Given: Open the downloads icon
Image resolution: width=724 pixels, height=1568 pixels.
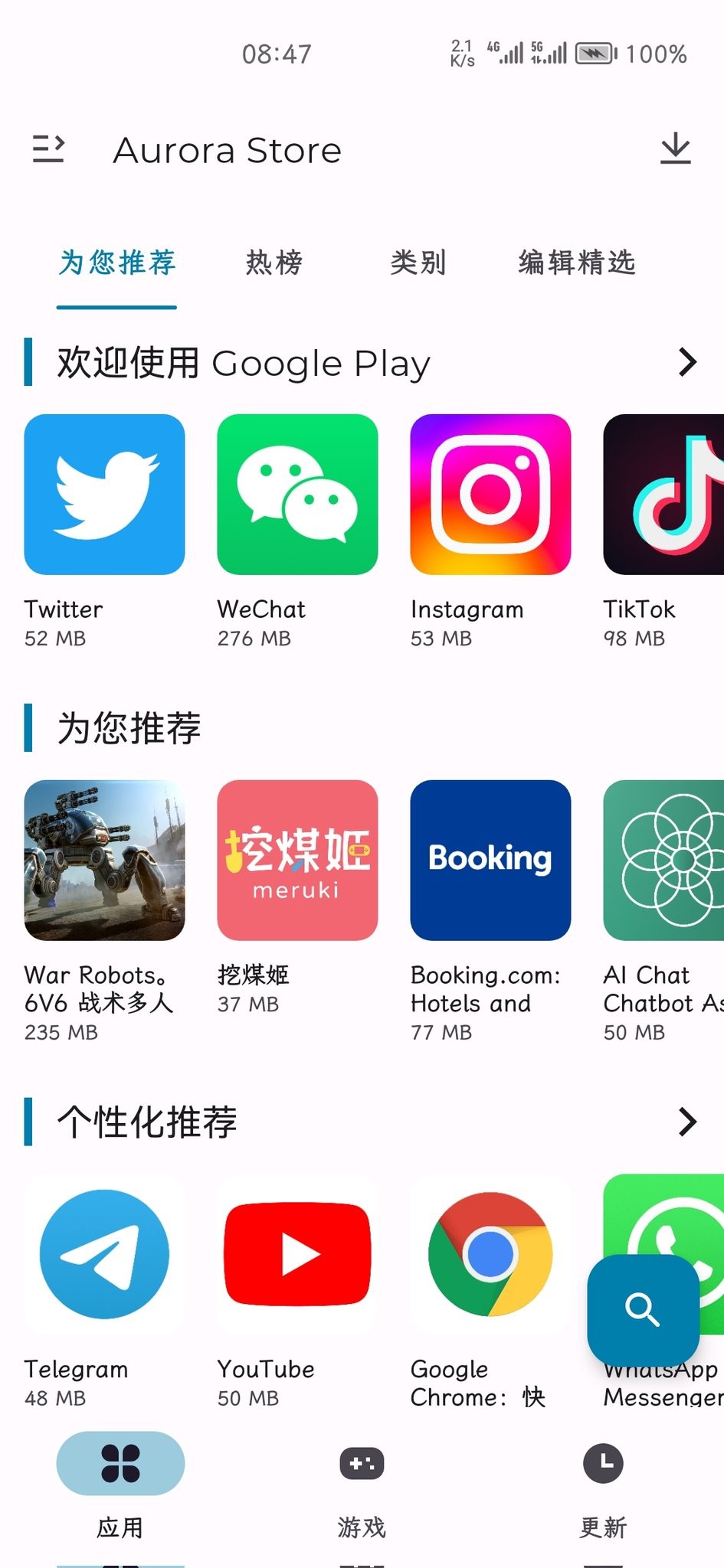Looking at the screenshot, I should [x=675, y=149].
